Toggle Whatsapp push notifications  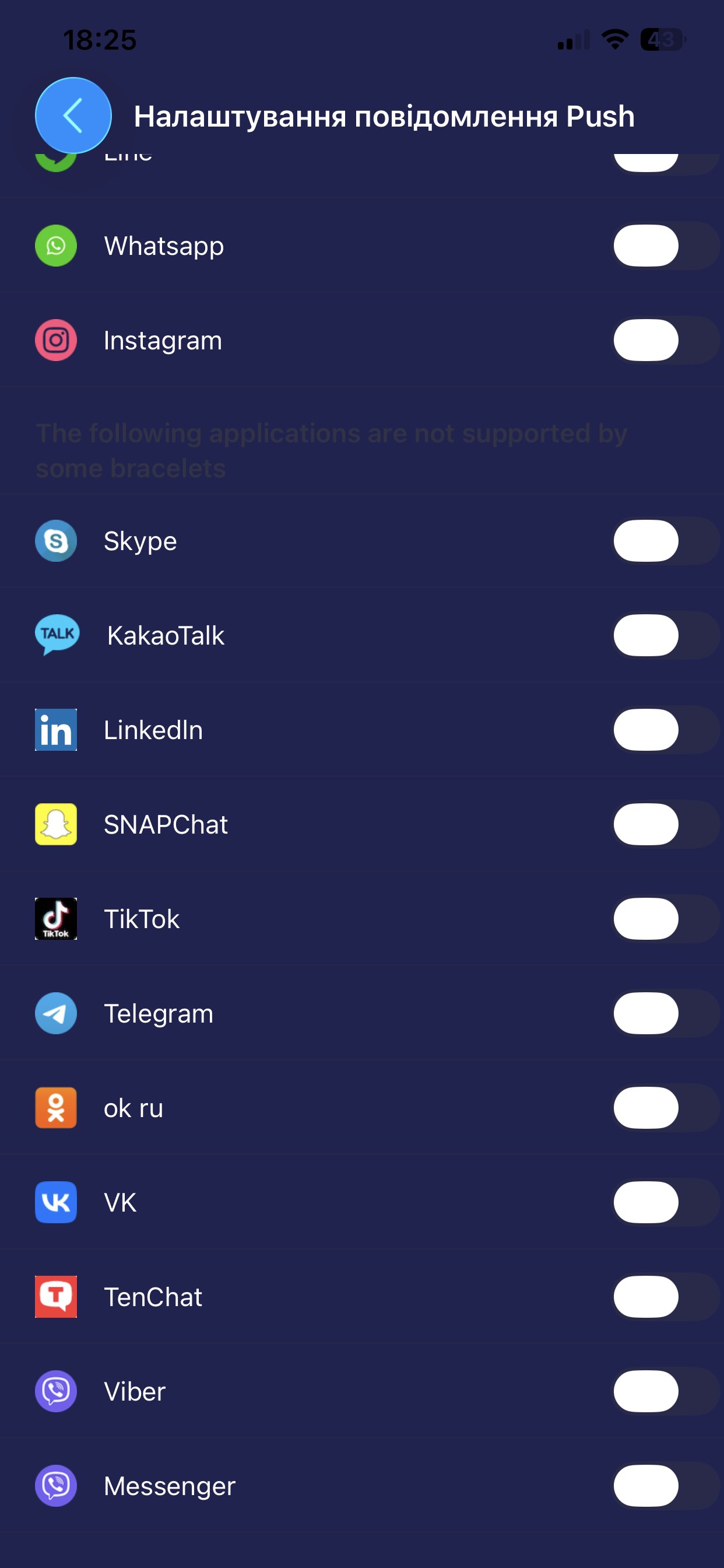point(665,246)
